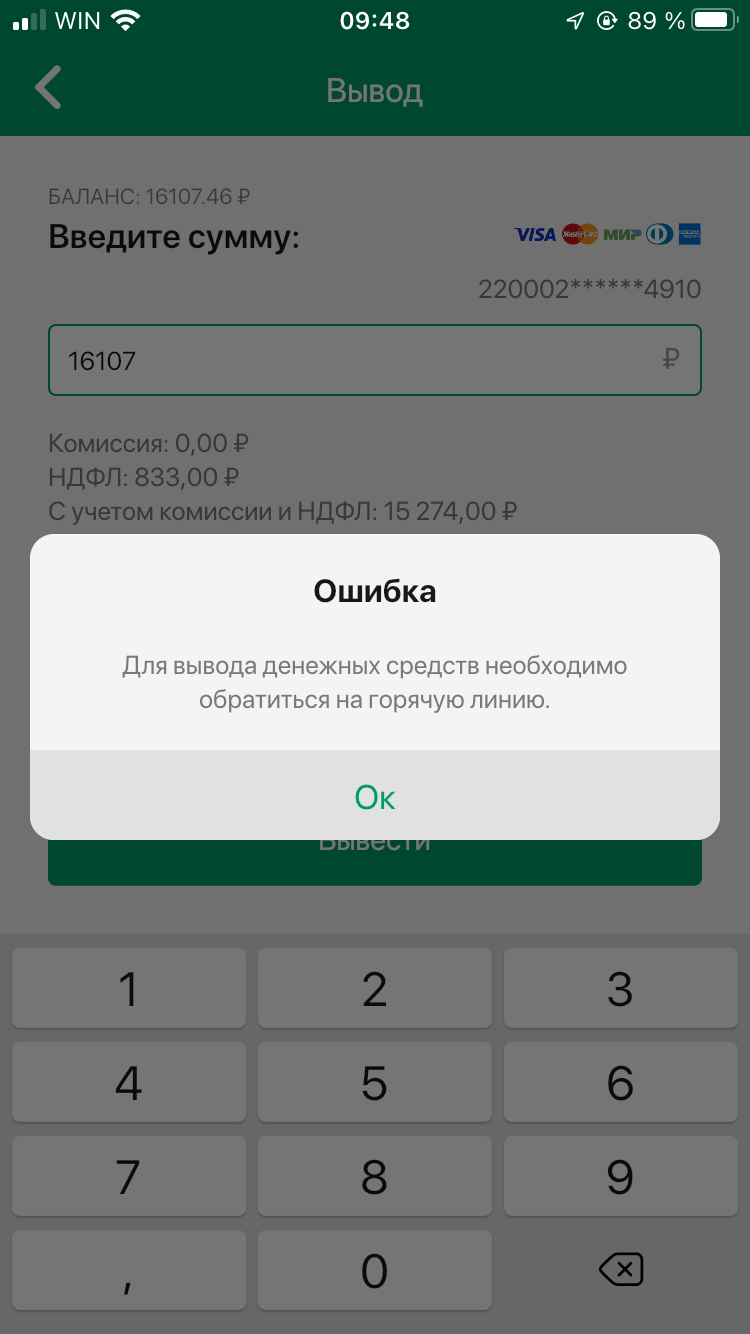Image resolution: width=750 pixels, height=1334 pixels.
Task: Type digit 5 on the keypad
Action: point(374,1084)
